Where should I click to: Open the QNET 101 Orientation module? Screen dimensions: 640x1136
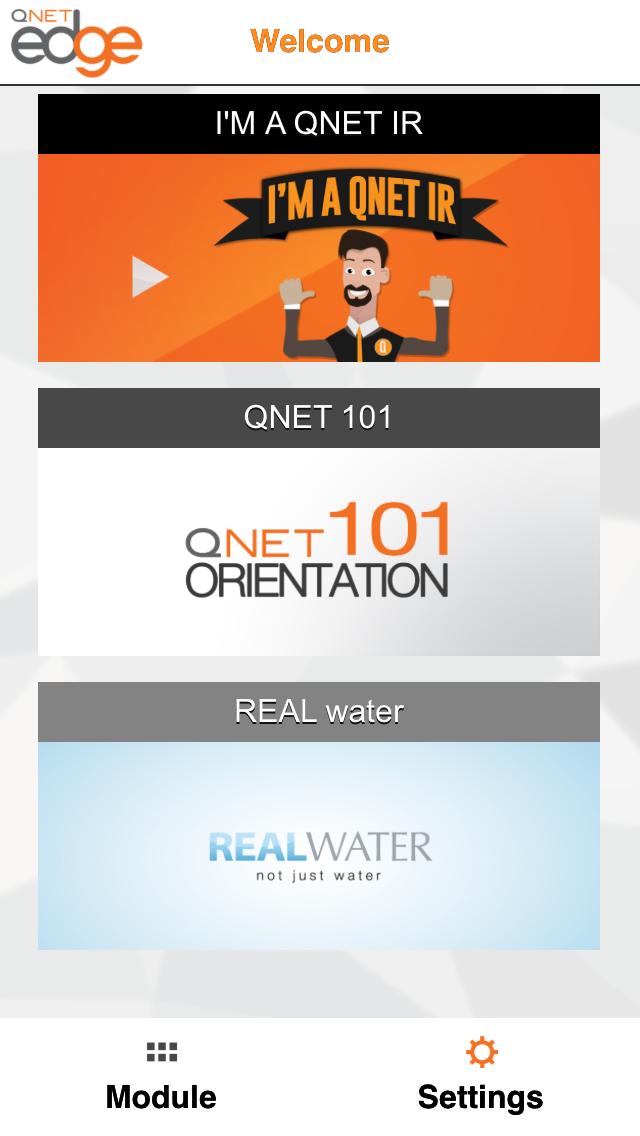318,551
